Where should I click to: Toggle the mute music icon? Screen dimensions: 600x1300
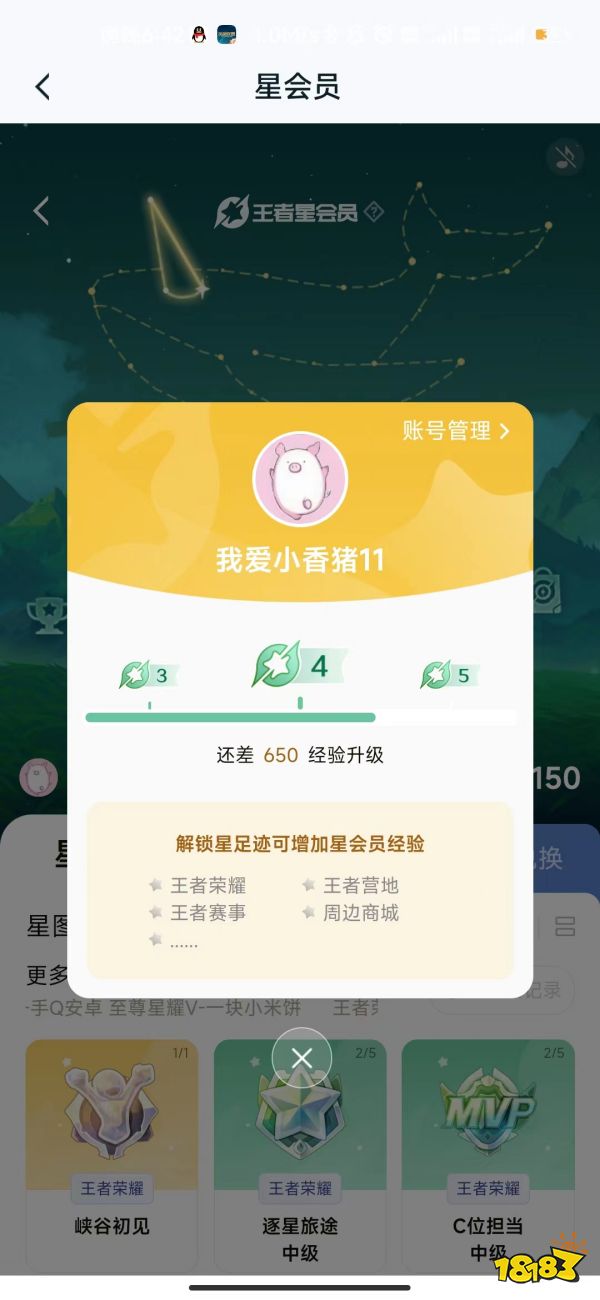coord(566,157)
